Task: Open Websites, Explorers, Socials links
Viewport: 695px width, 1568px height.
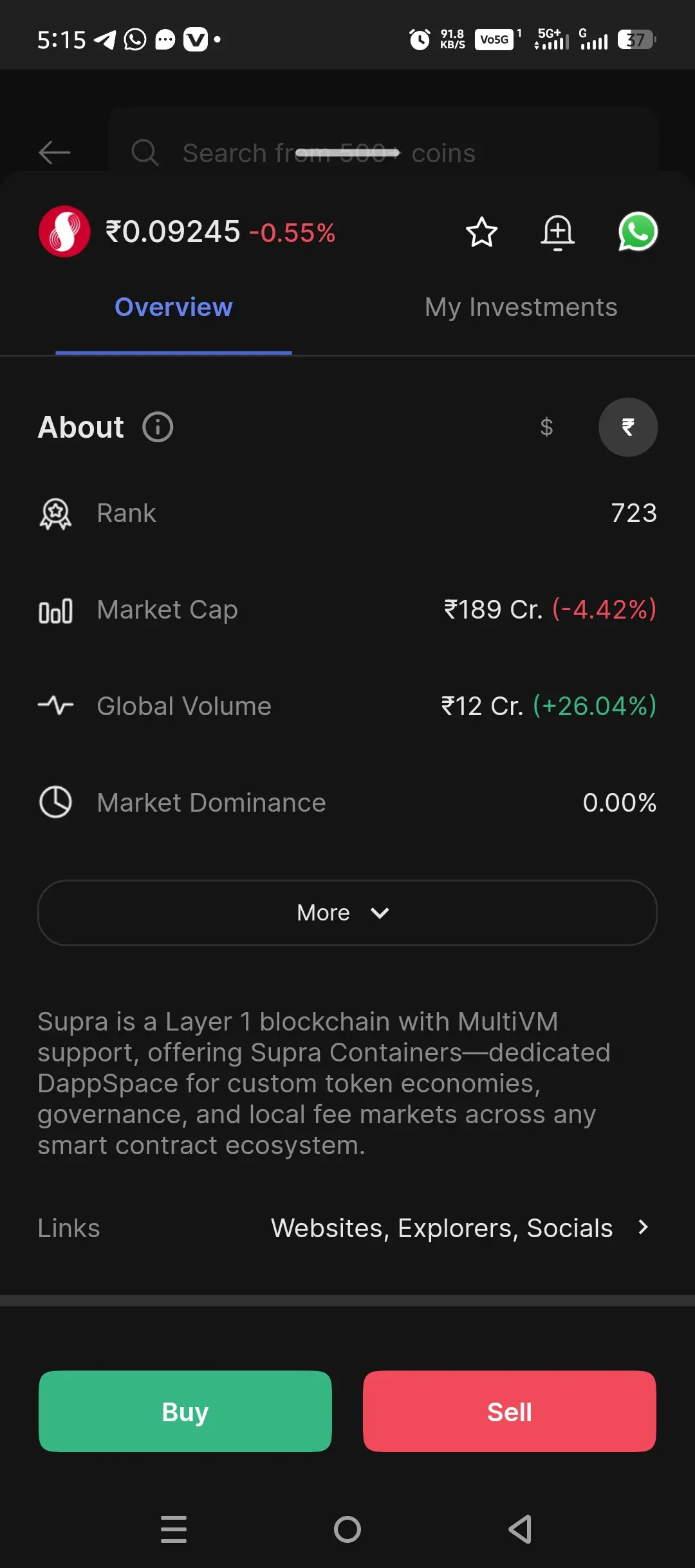Action: click(x=460, y=1228)
